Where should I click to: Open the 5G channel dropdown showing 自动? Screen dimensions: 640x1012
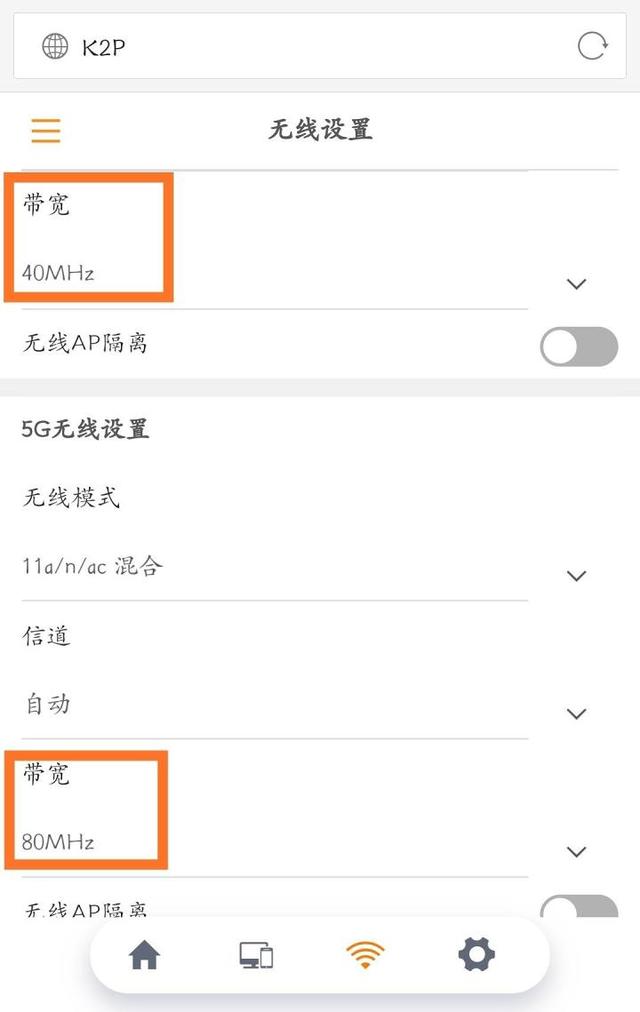point(575,714)
